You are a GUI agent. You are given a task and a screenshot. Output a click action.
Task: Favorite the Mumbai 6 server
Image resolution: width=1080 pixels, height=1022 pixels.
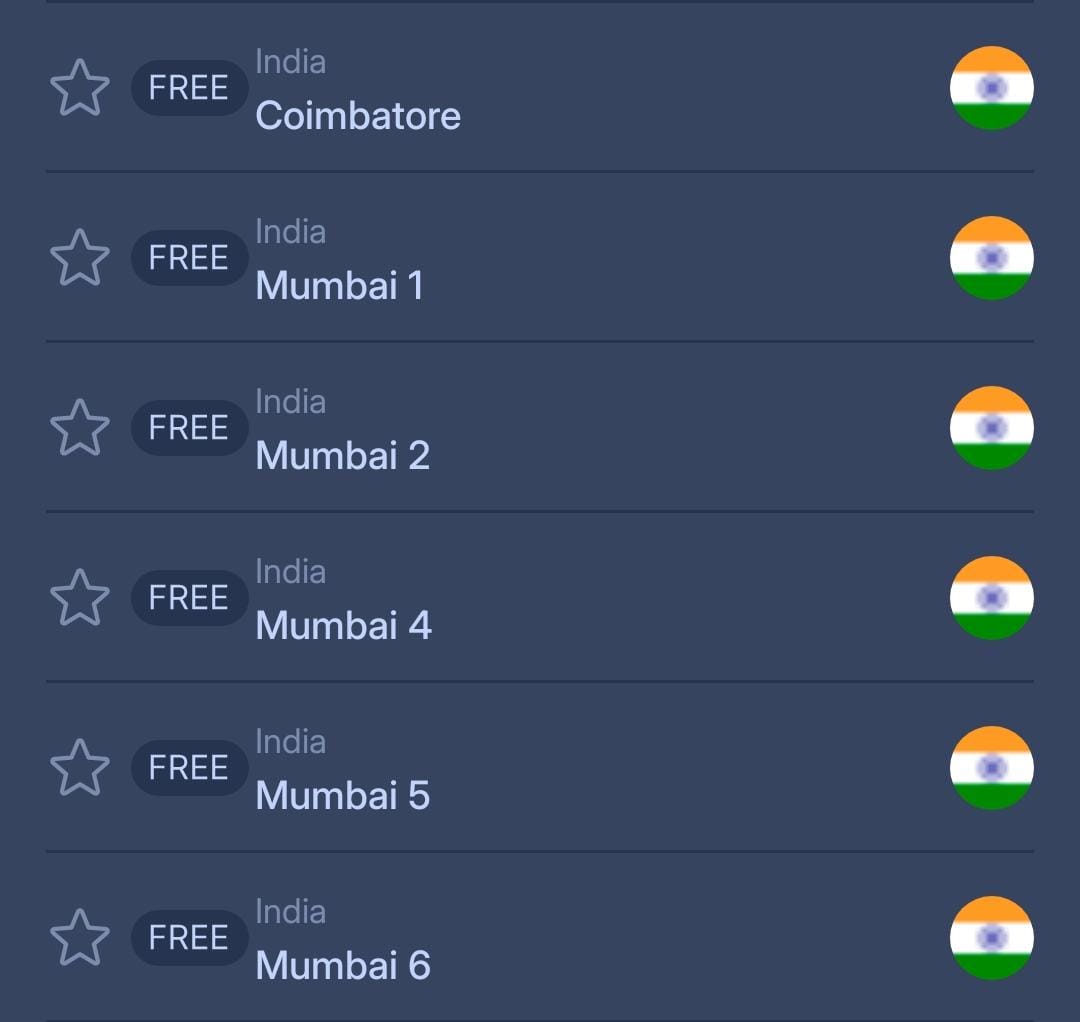click(x=80, y=938)
